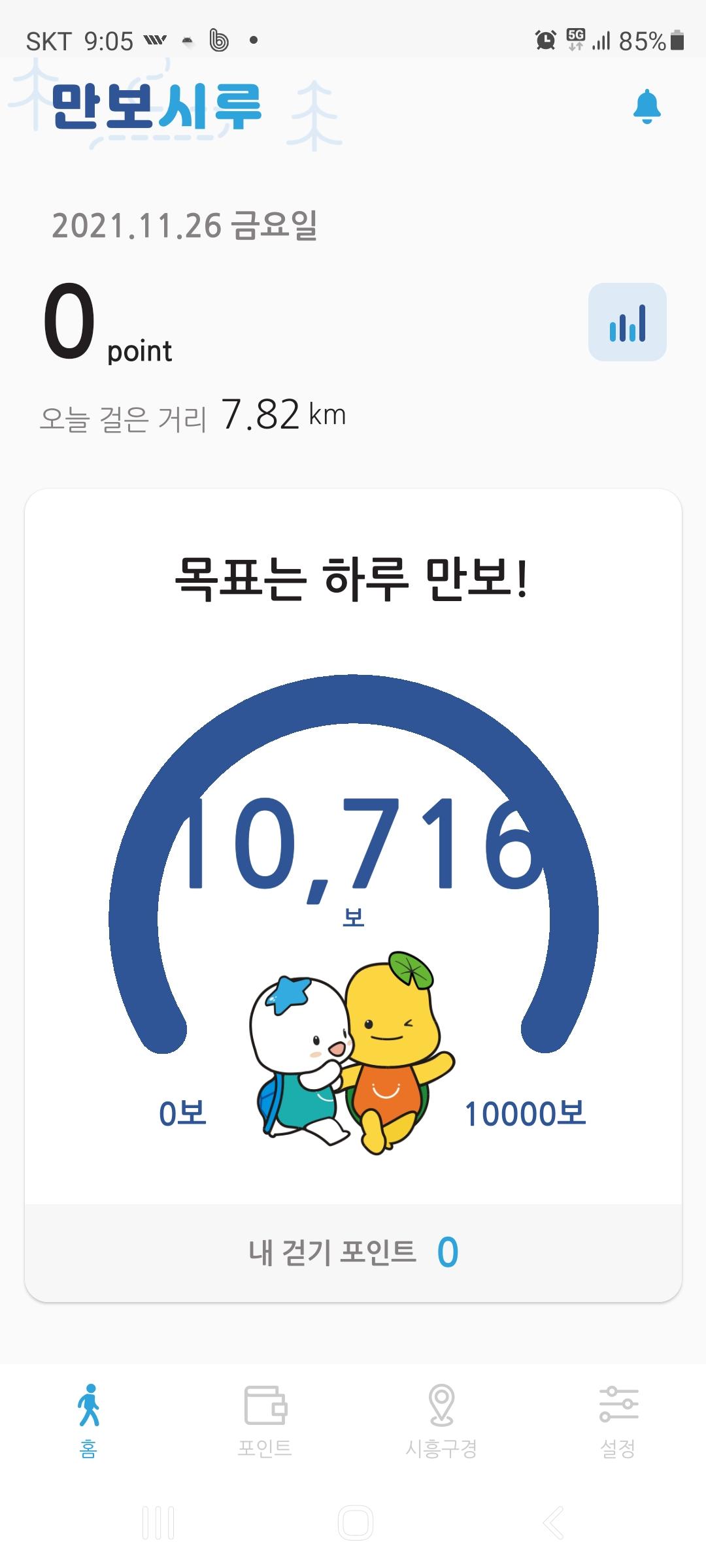Tap the system back button
The image size is (706, 1568).
click(553, 1524)
